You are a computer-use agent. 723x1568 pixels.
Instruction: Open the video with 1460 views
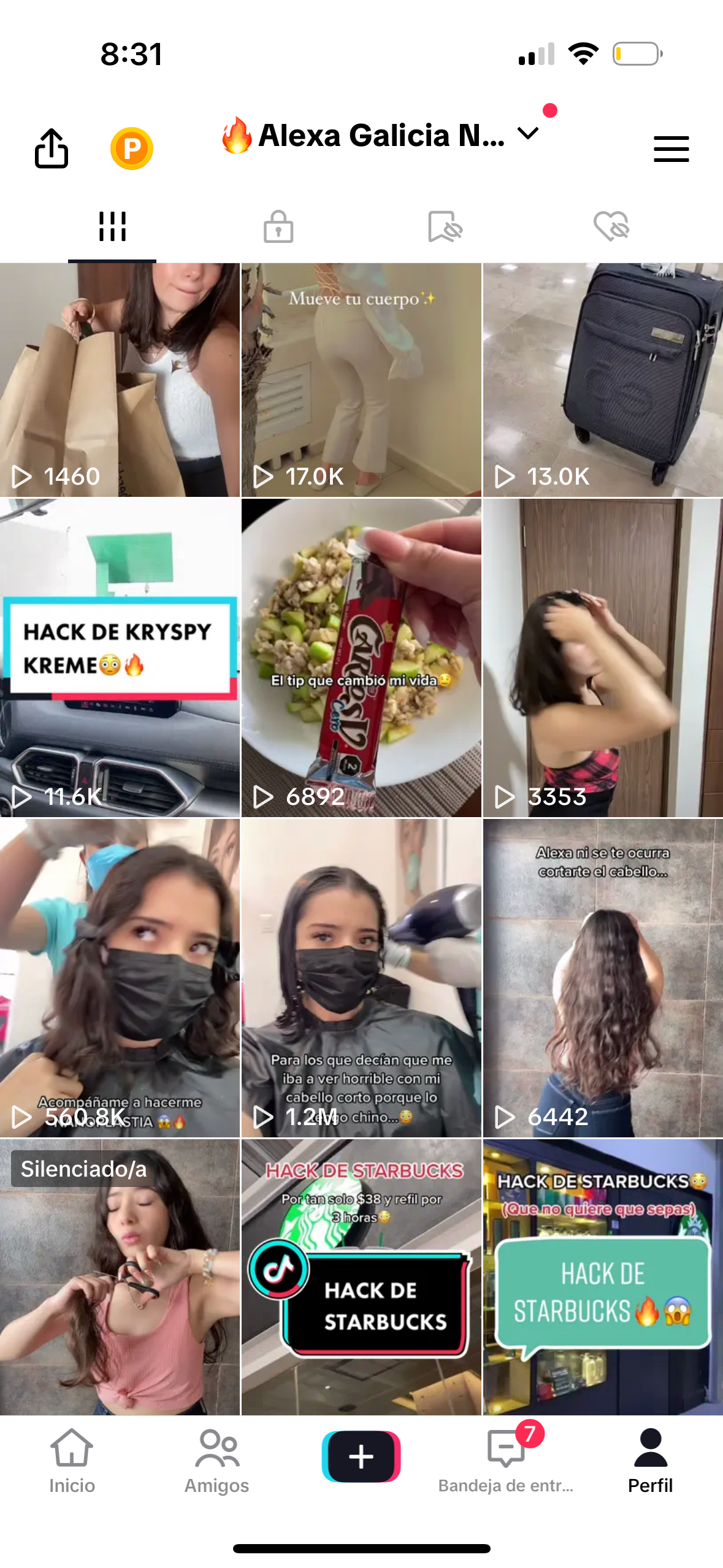tap(120, 380)
